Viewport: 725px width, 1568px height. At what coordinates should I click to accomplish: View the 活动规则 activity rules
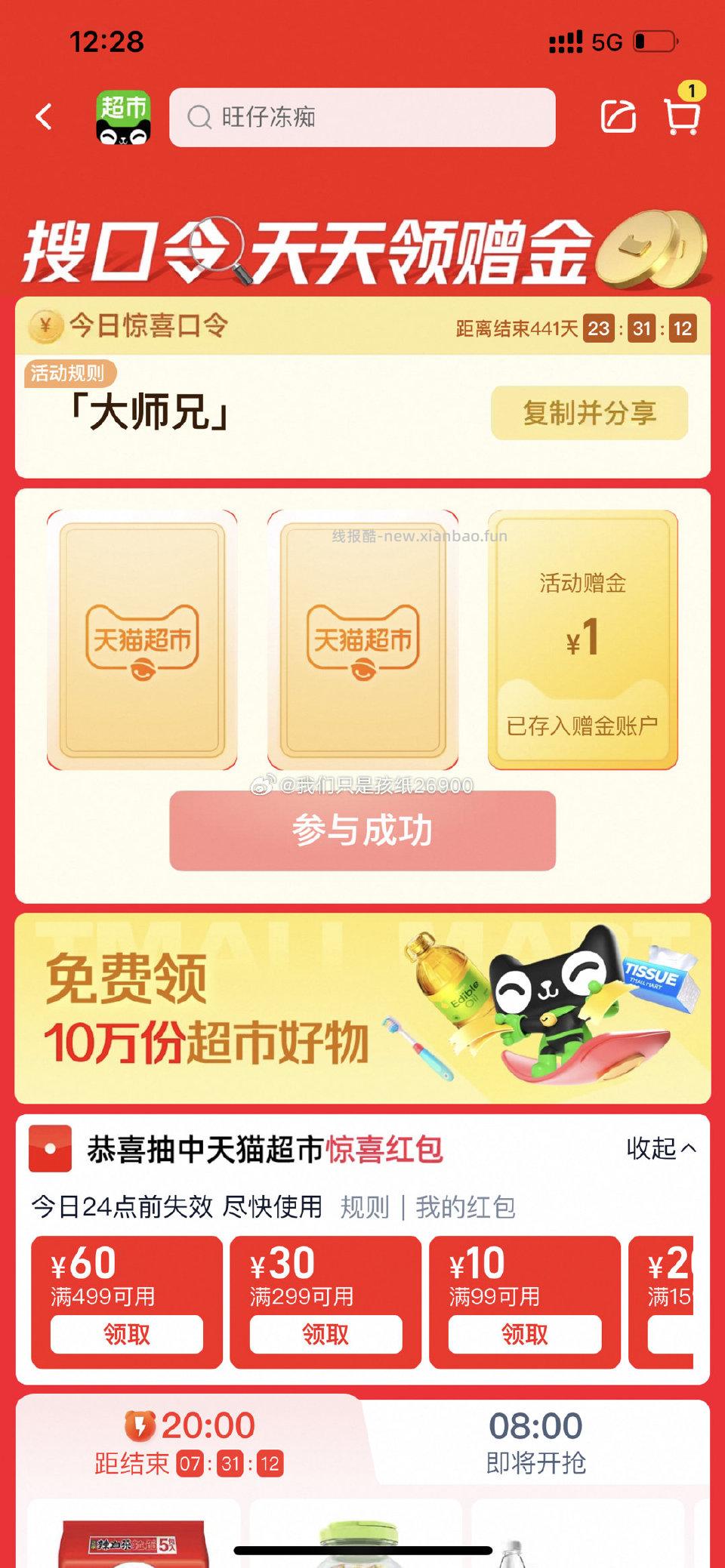click(68, 373)
